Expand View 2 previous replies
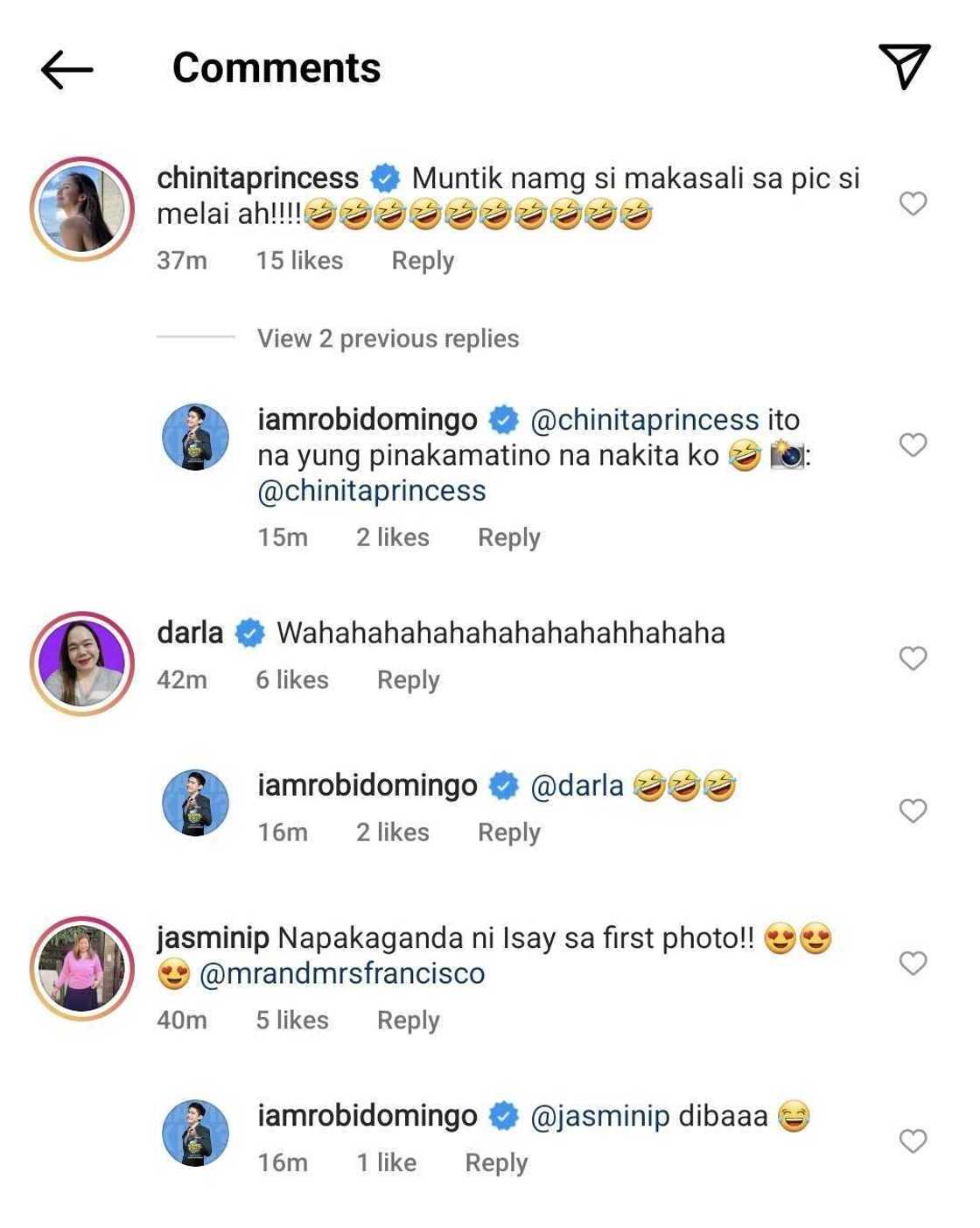Viewport: 980px width, 1228px height. (x=387, y=339)
